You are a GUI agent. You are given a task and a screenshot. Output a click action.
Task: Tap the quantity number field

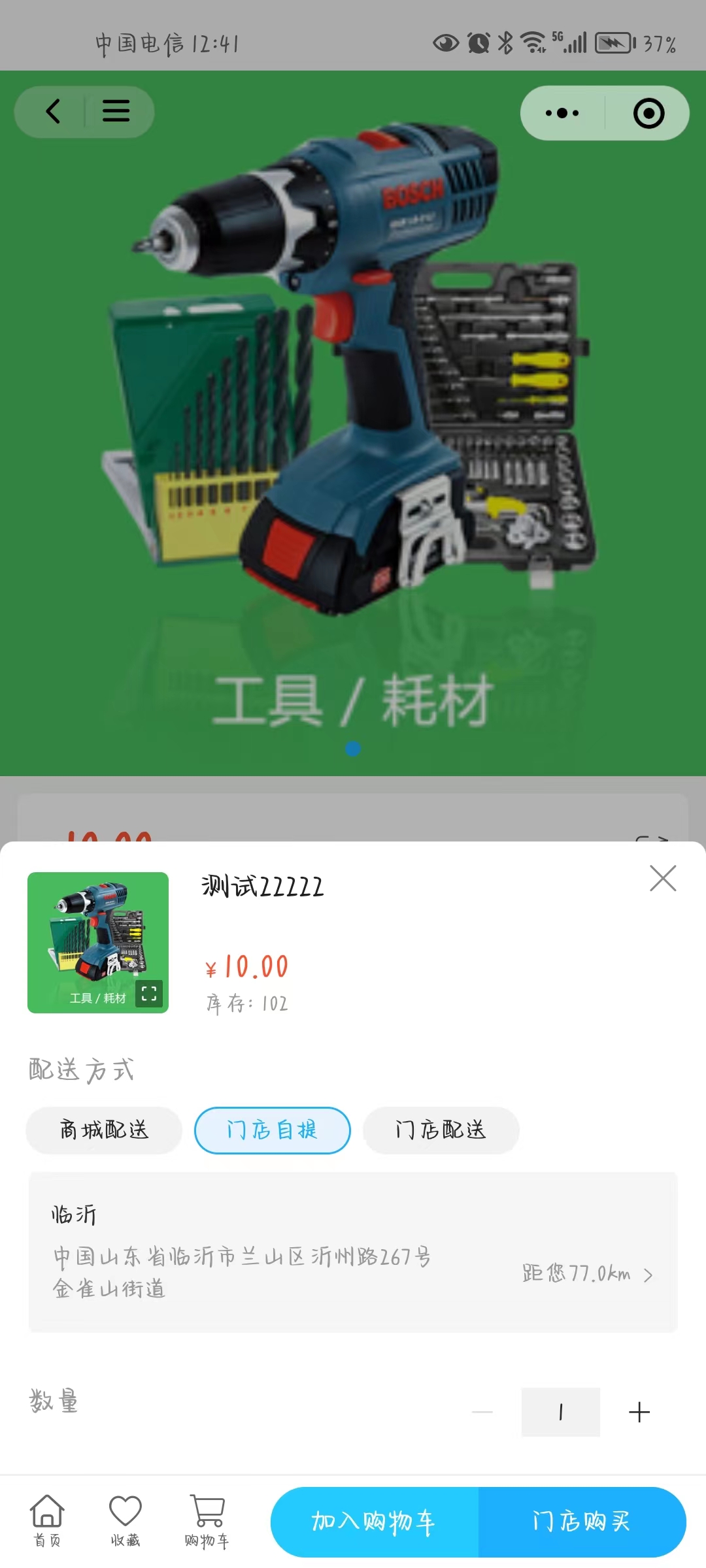[560, 1412]
